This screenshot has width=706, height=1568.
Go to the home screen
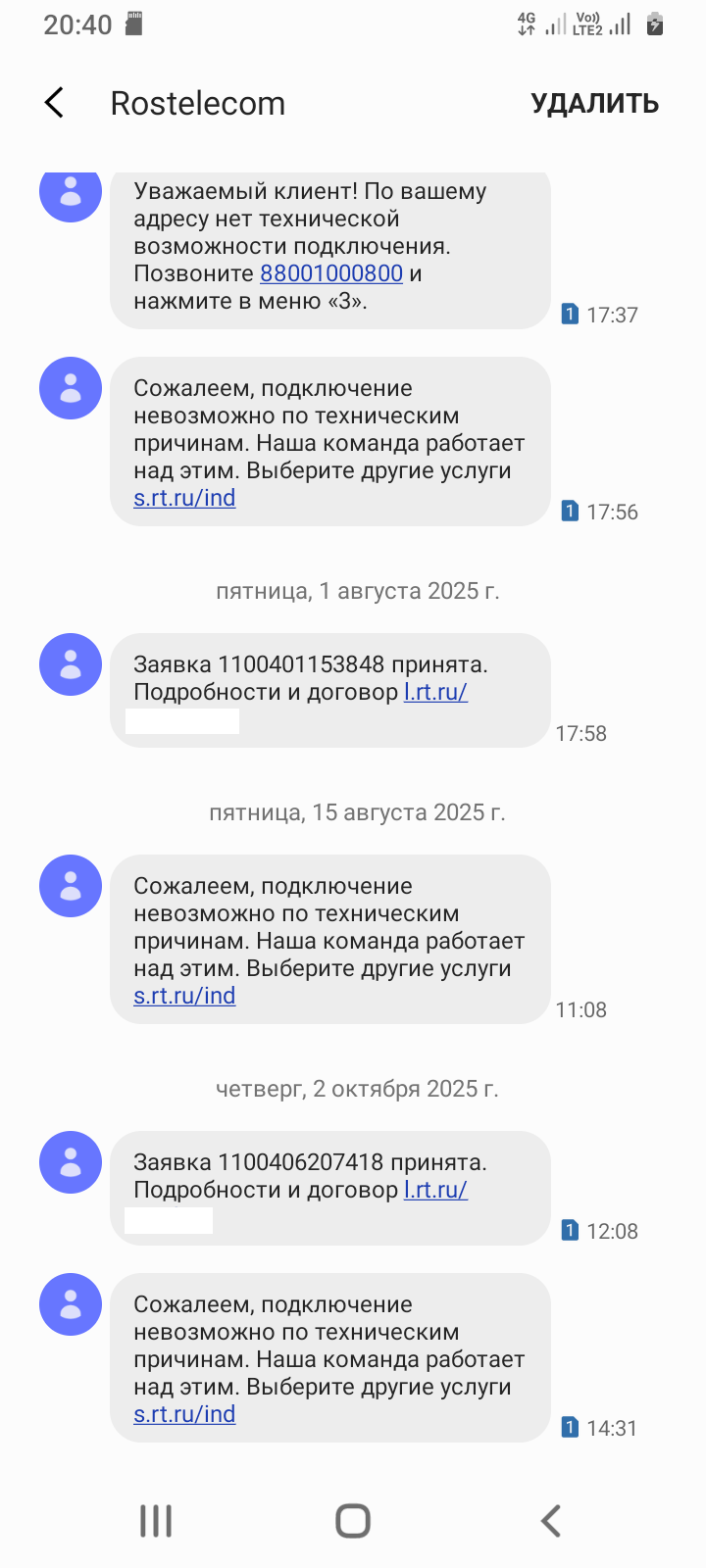[x=353, y=1521]
